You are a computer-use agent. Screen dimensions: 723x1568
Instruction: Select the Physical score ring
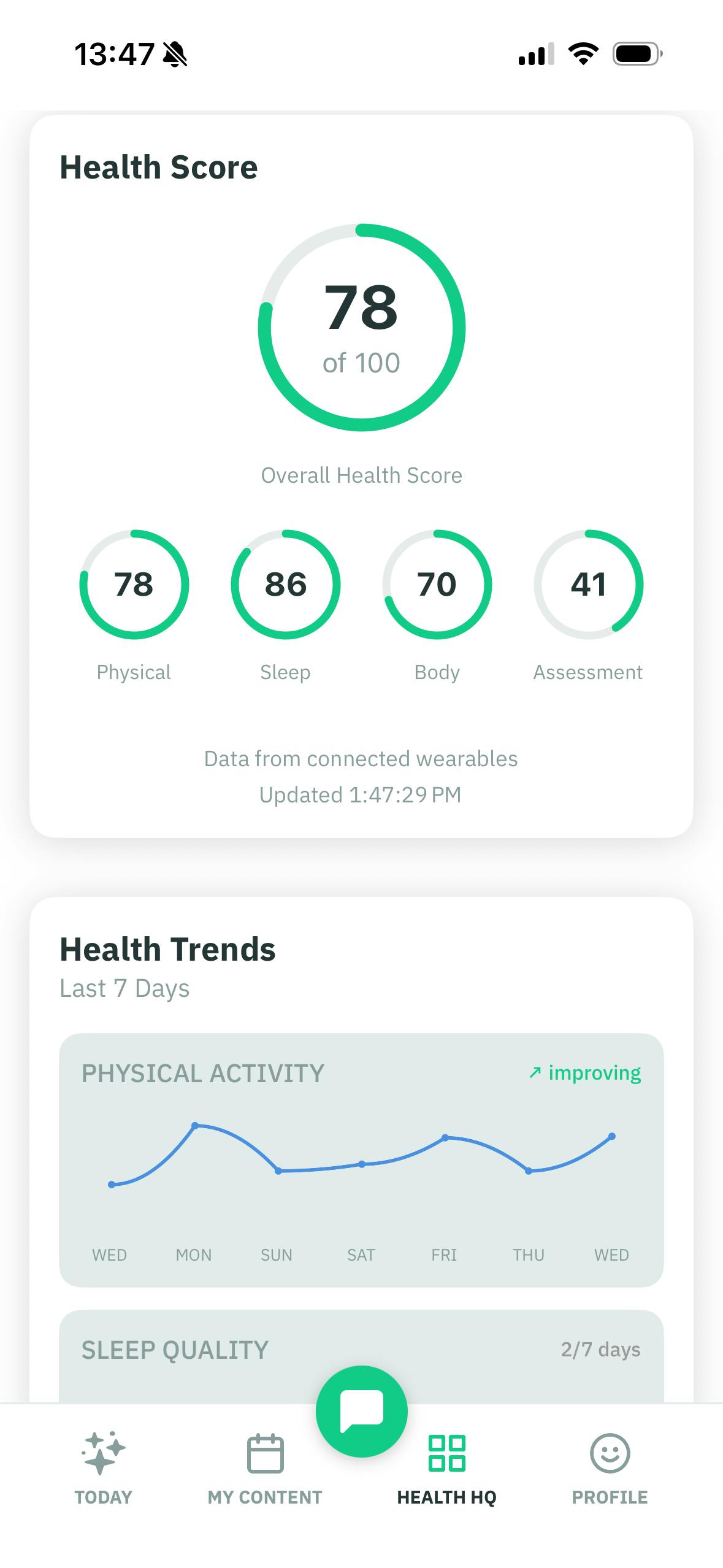(134, 585)
